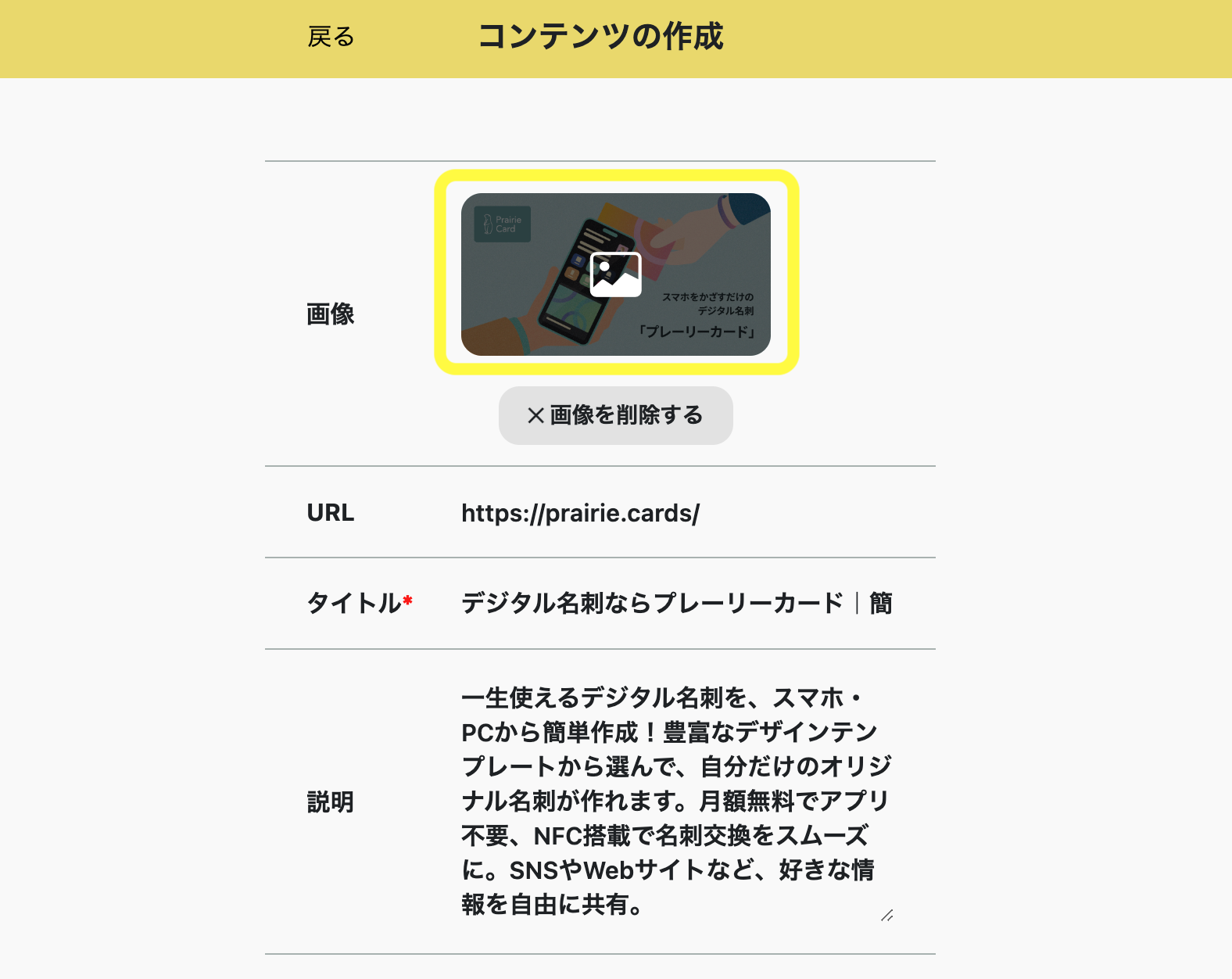The height and width of the screenshot is (979, 1232).
Task: Change the content image thumbnail
Action: (x=616, y=274)
